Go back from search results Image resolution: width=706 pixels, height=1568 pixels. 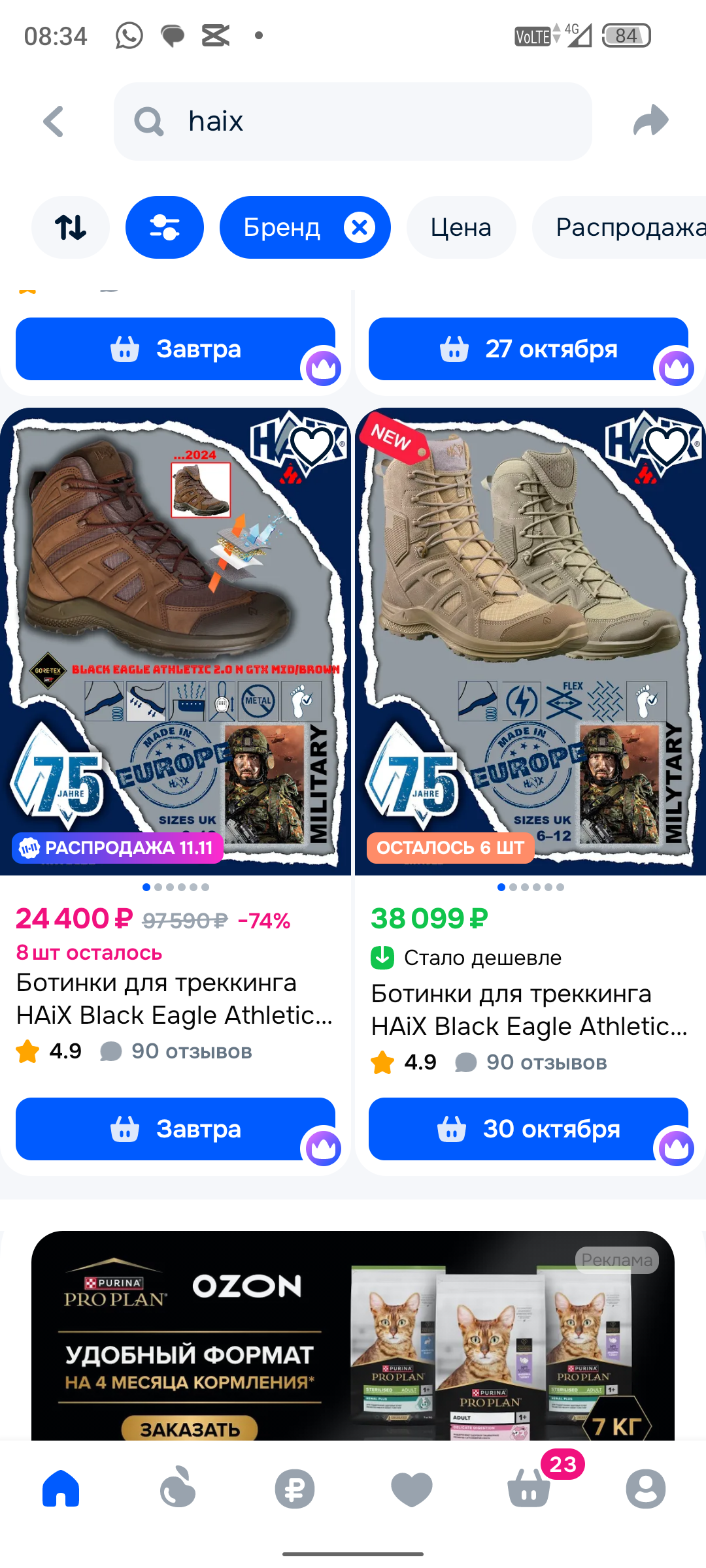[54, 122]
